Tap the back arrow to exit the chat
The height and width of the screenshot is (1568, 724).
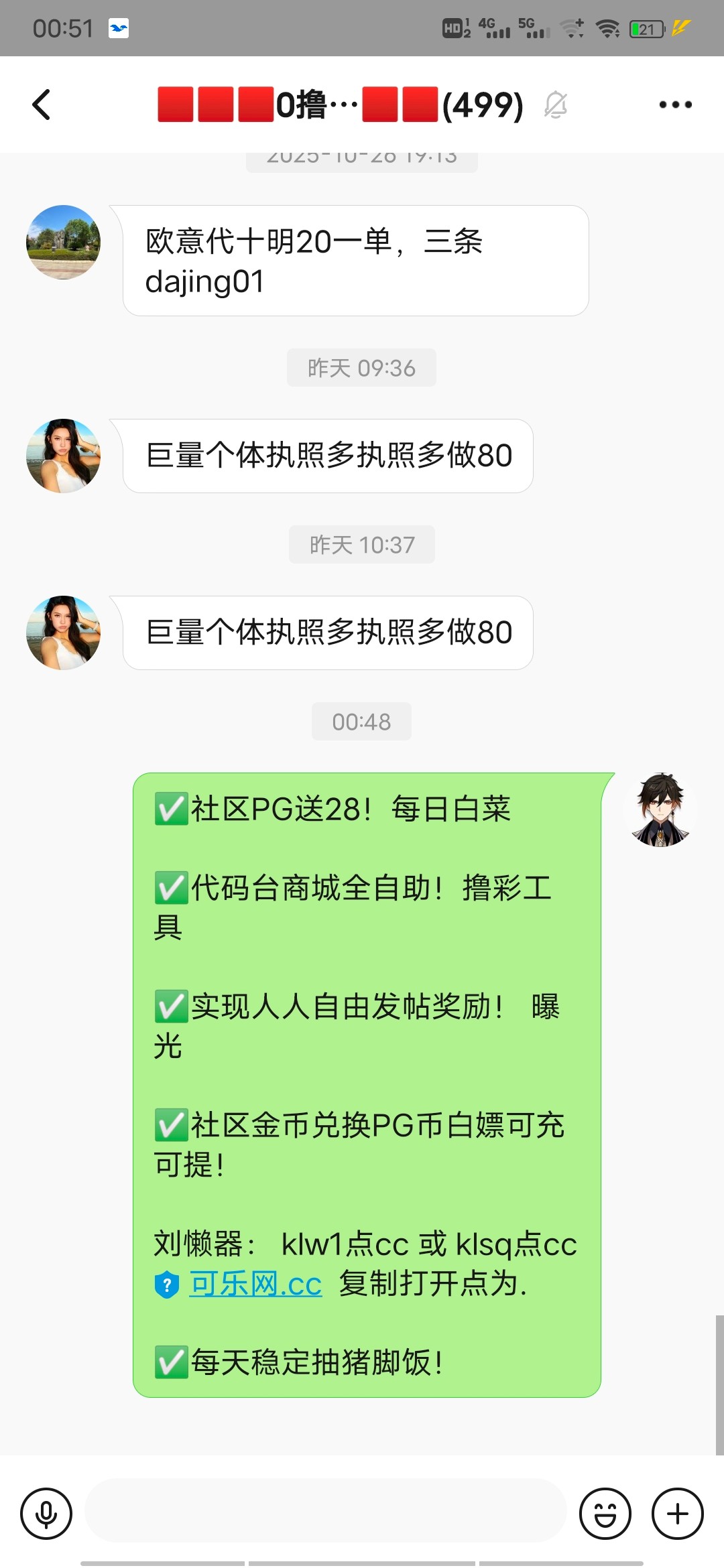42,105
